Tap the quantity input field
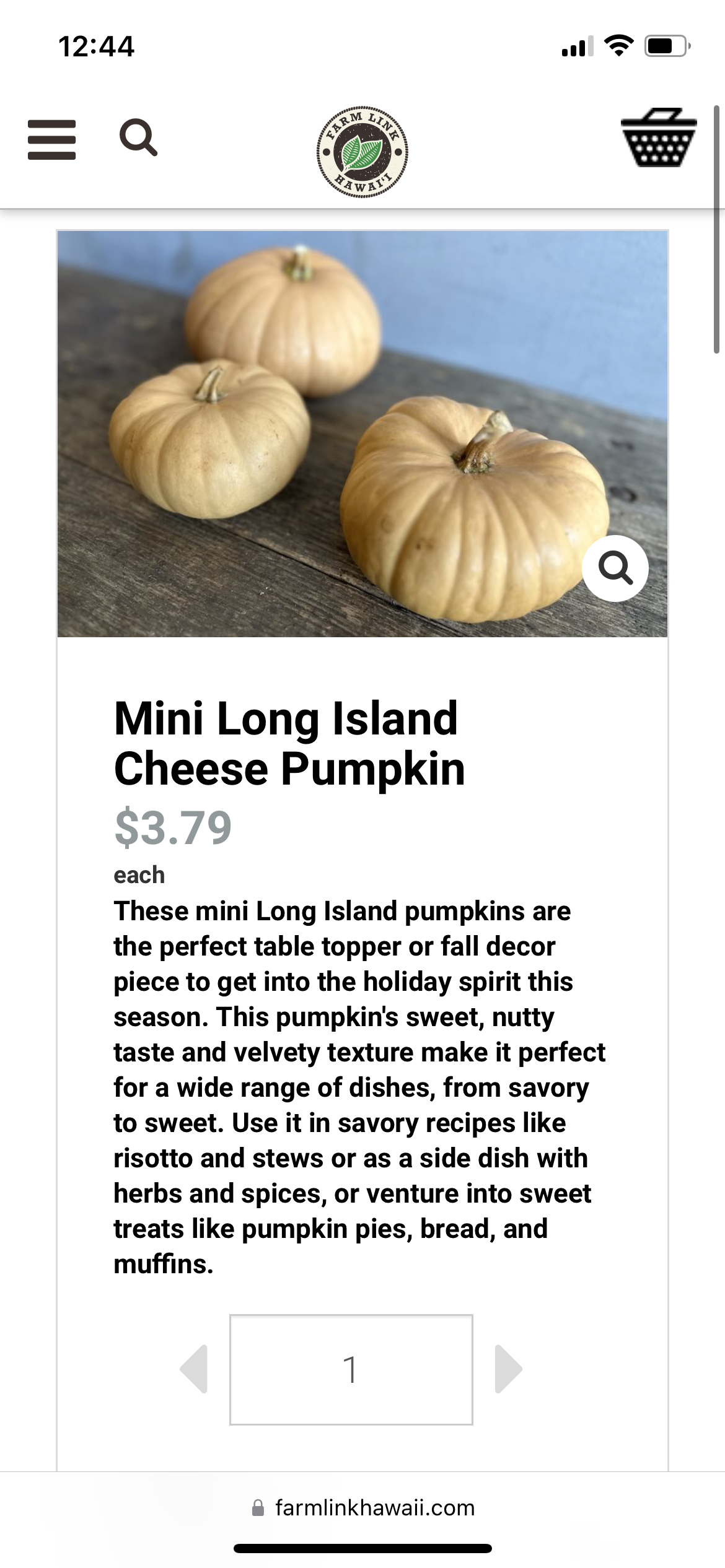The width and height of the screenshot is (725, 1568). point(351,1369)
